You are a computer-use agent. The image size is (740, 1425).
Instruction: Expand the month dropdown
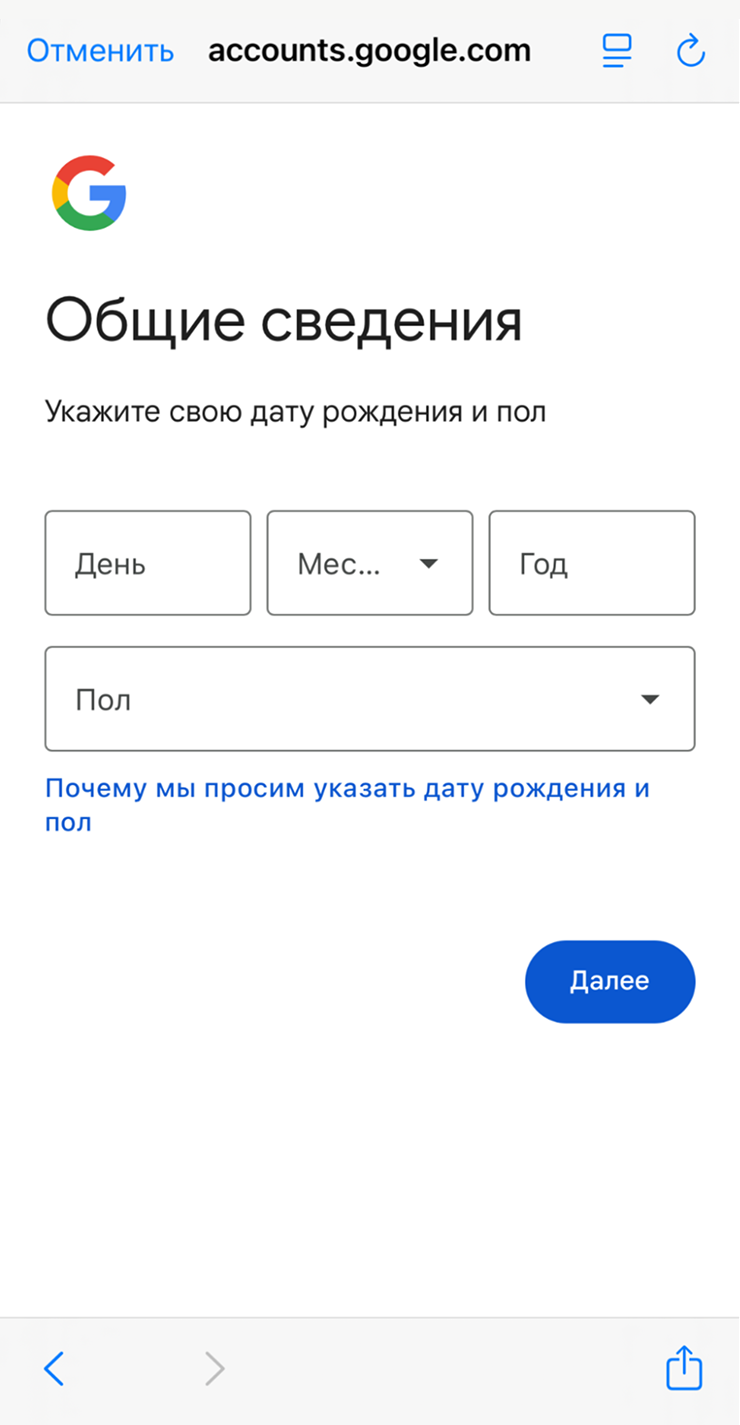(x=370, y=563)
